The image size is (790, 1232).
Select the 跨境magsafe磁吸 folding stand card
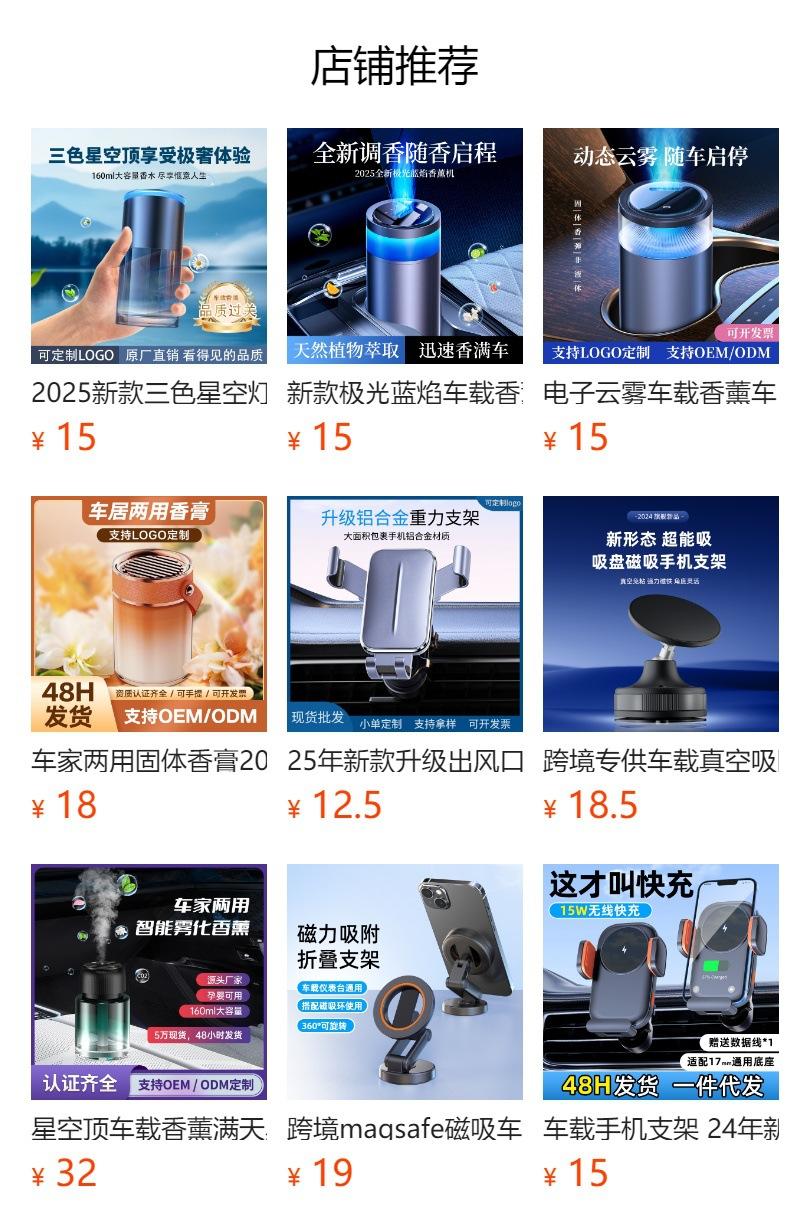pos(405,1028)
